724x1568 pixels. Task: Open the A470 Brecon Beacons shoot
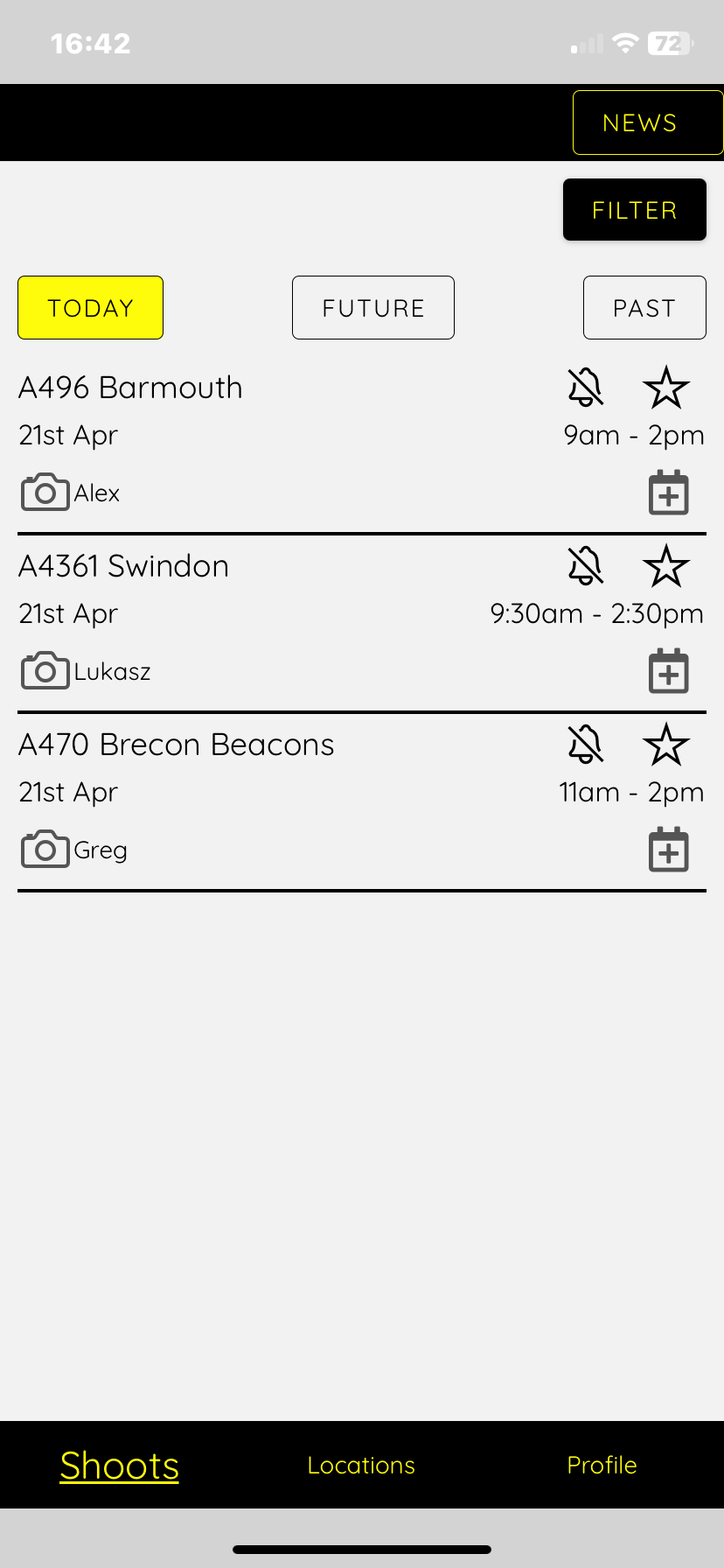click(x=177, y=745)
